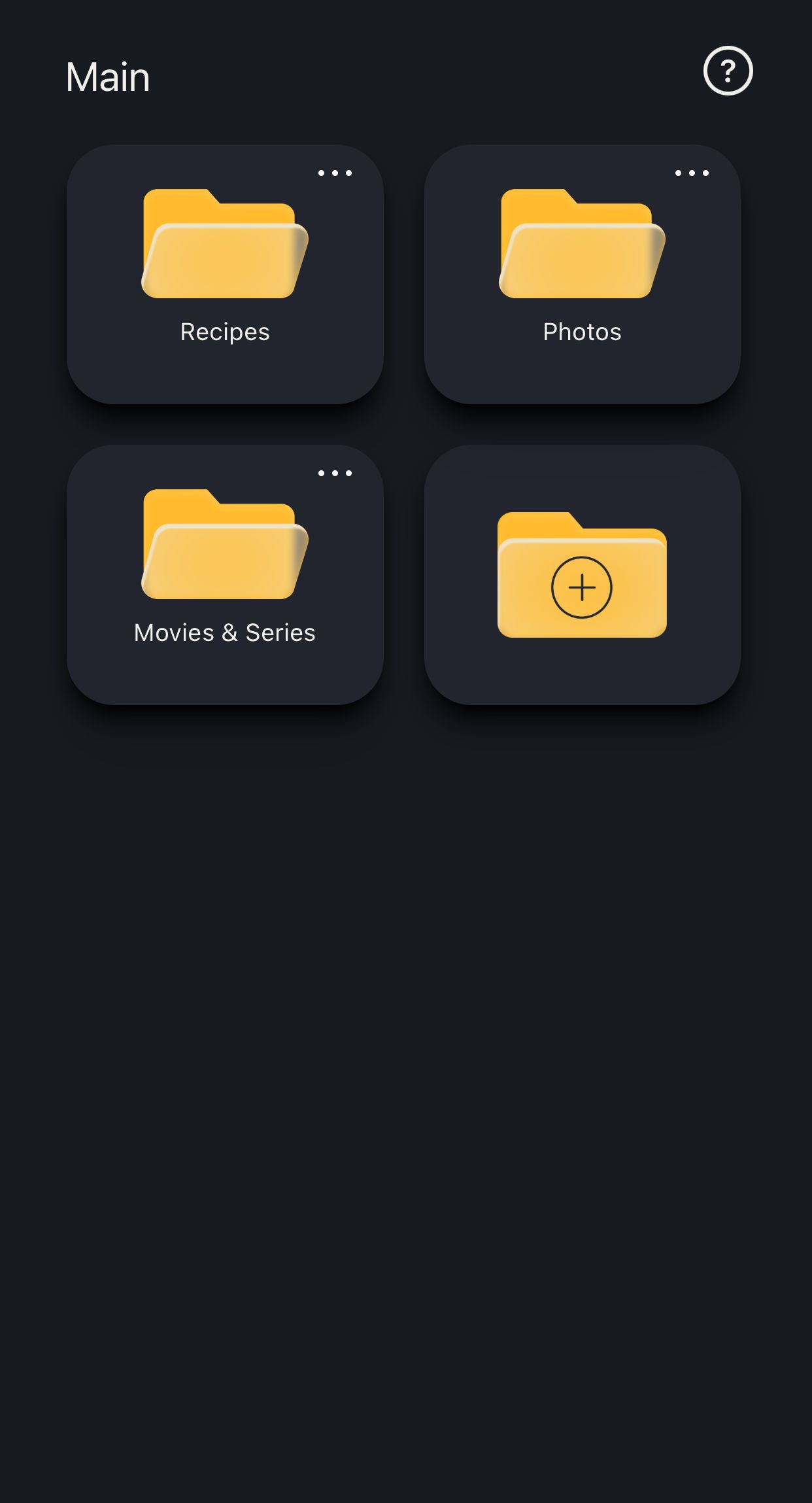Select the Photos label text
812x1503 pixels.
pyautogui.click(x=582, y=332)
